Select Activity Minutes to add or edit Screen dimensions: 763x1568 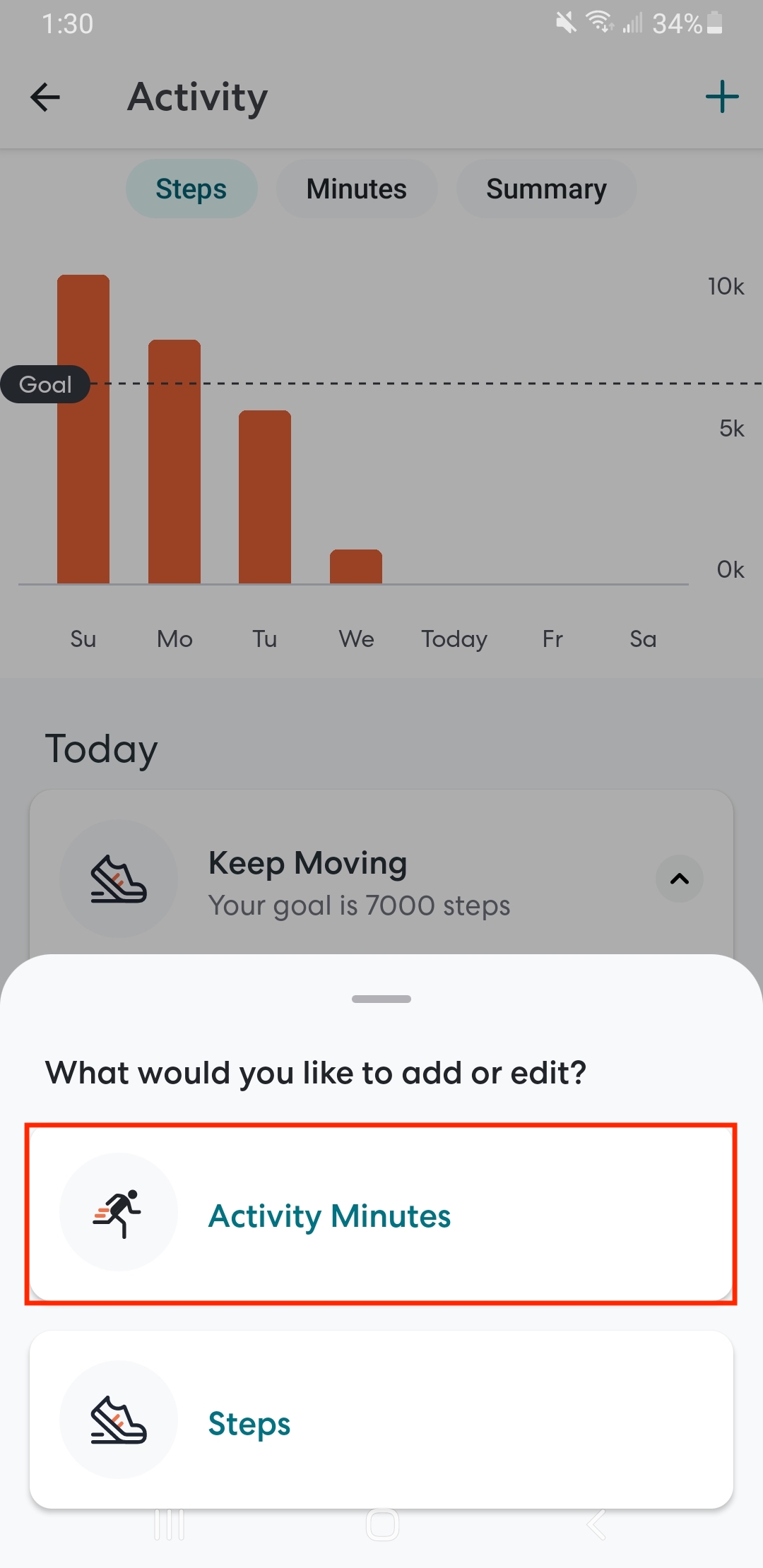point(381,1213)
